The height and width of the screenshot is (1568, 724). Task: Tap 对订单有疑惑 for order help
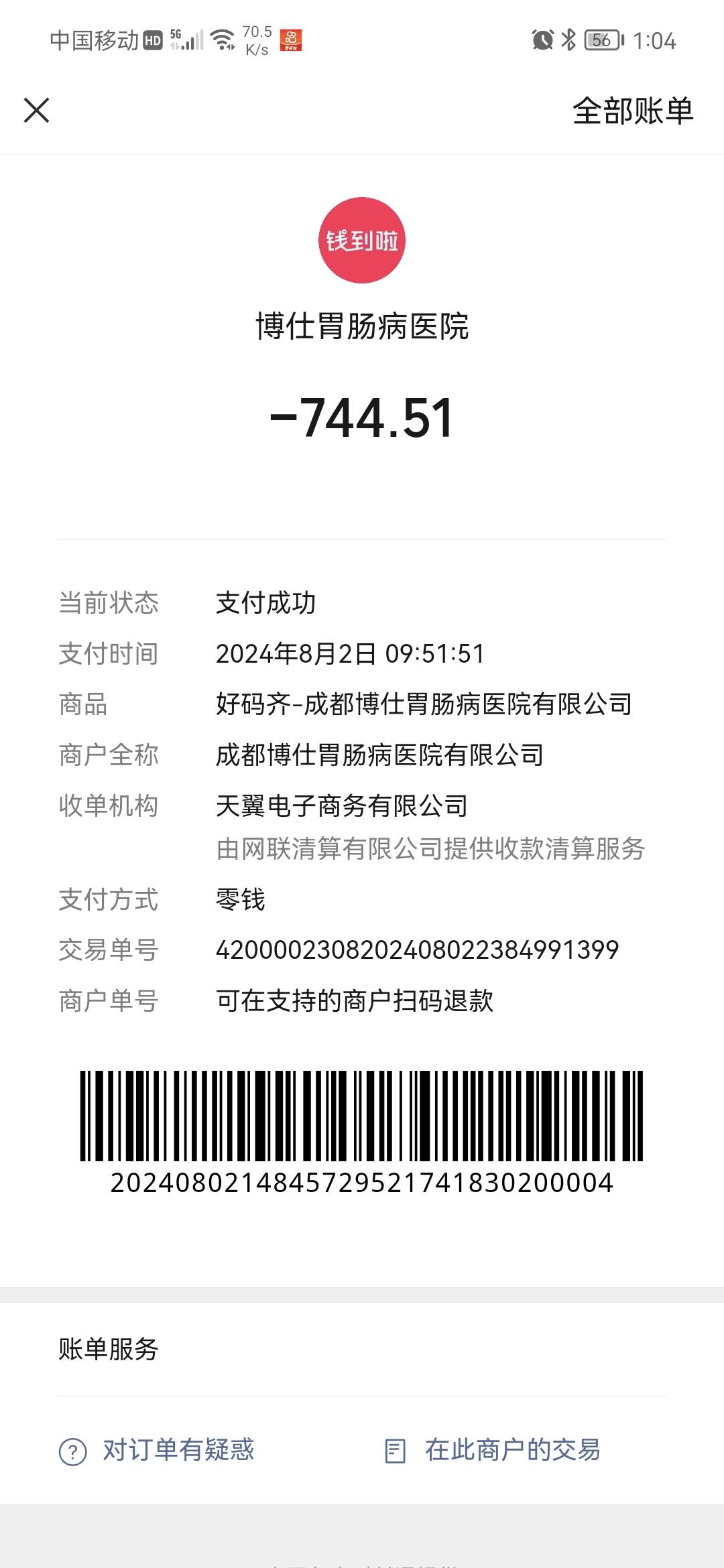(x=158, y=1451)
